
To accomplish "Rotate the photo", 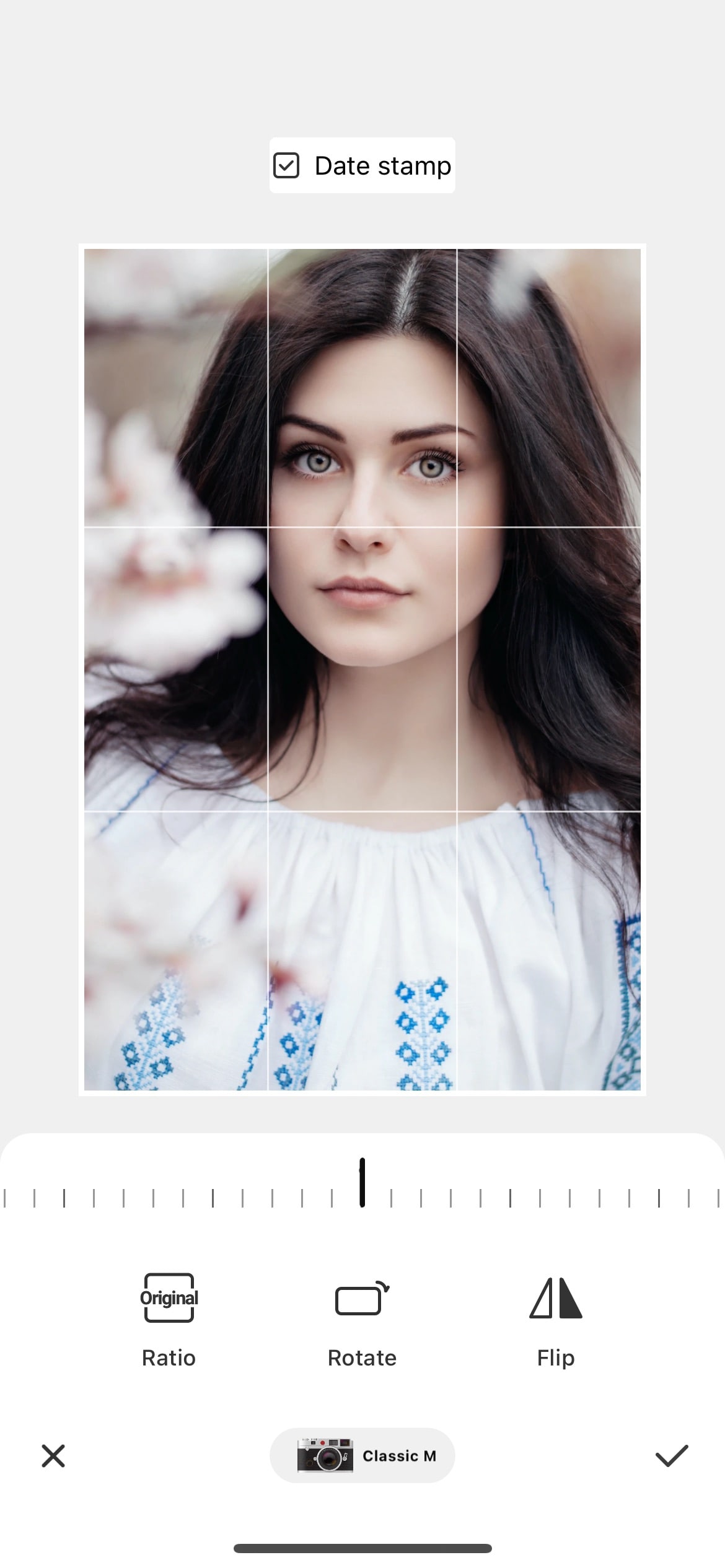I will (x=362, y=1319).
